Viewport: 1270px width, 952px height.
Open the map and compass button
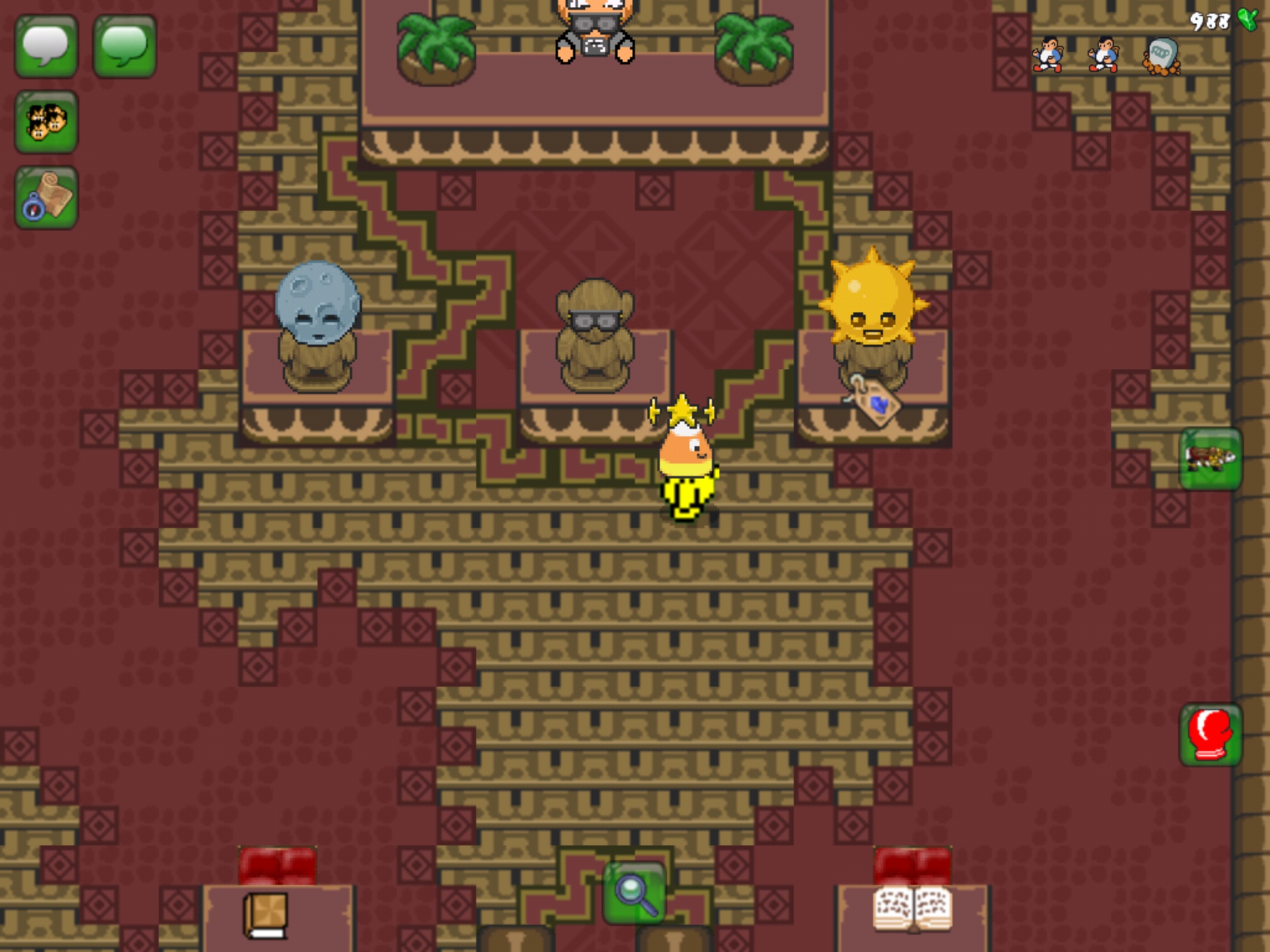[46, 198]
